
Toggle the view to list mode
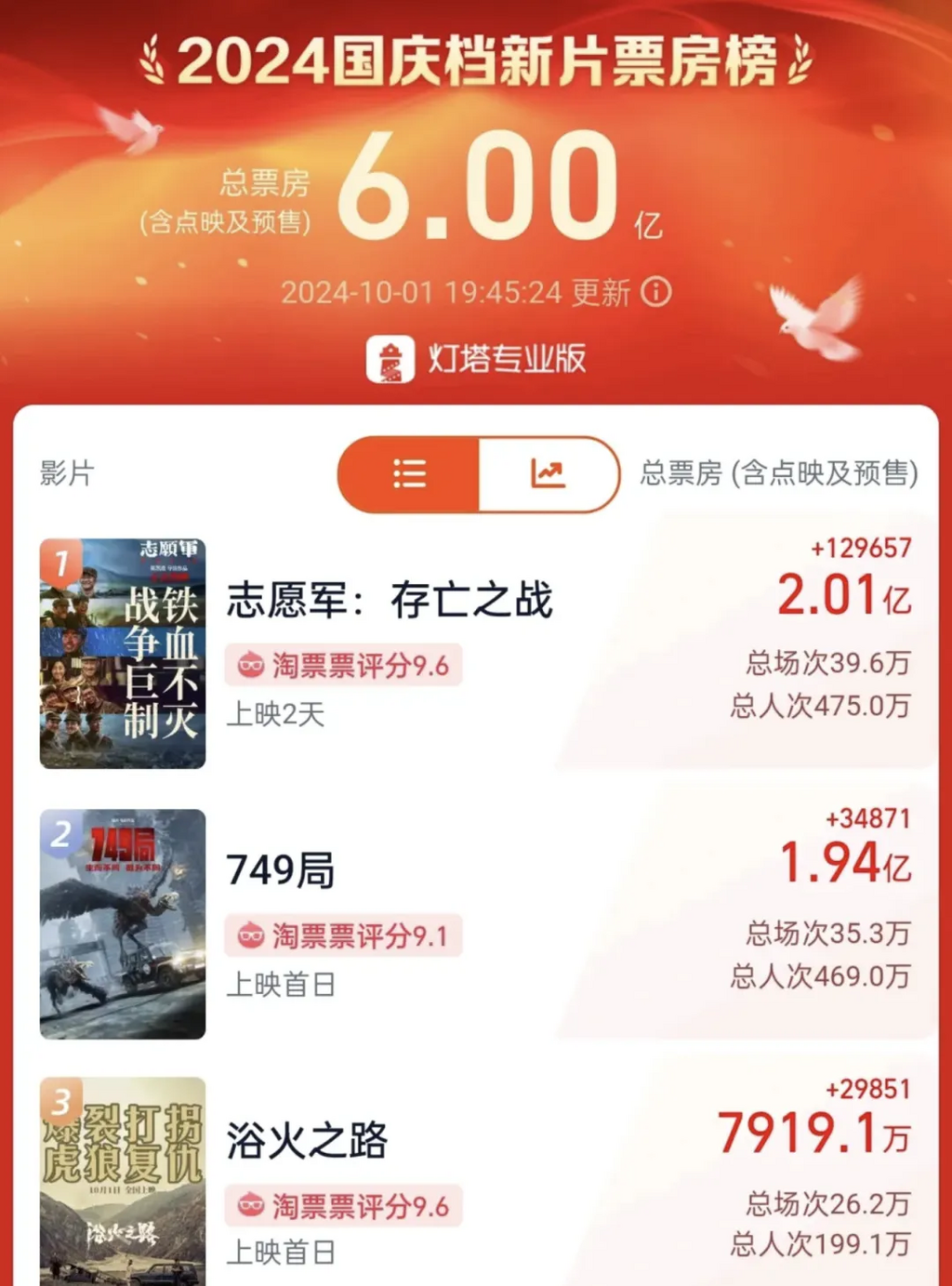(409, 474)
